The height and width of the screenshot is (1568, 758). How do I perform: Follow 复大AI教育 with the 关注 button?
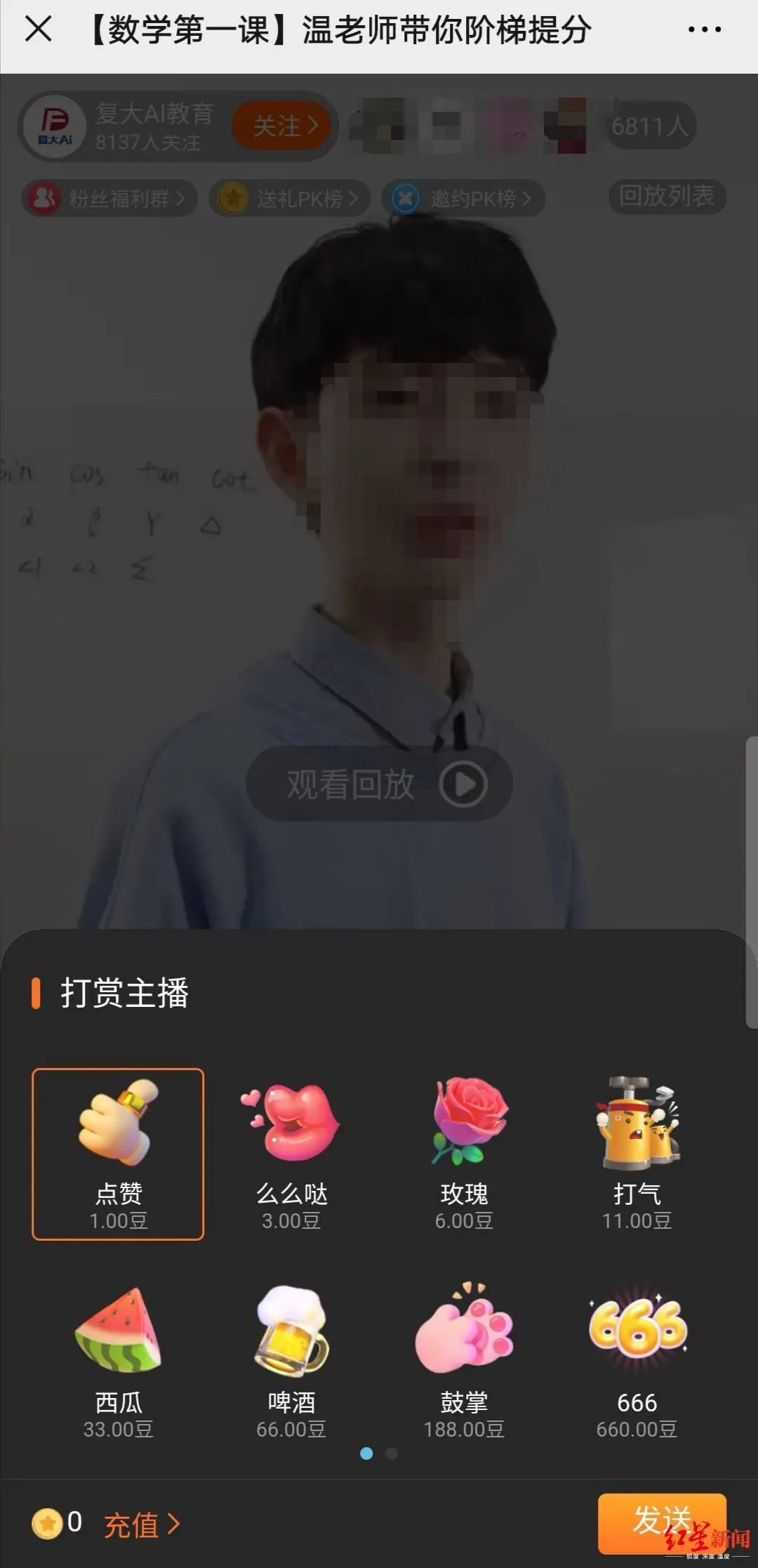pos(284,126)
